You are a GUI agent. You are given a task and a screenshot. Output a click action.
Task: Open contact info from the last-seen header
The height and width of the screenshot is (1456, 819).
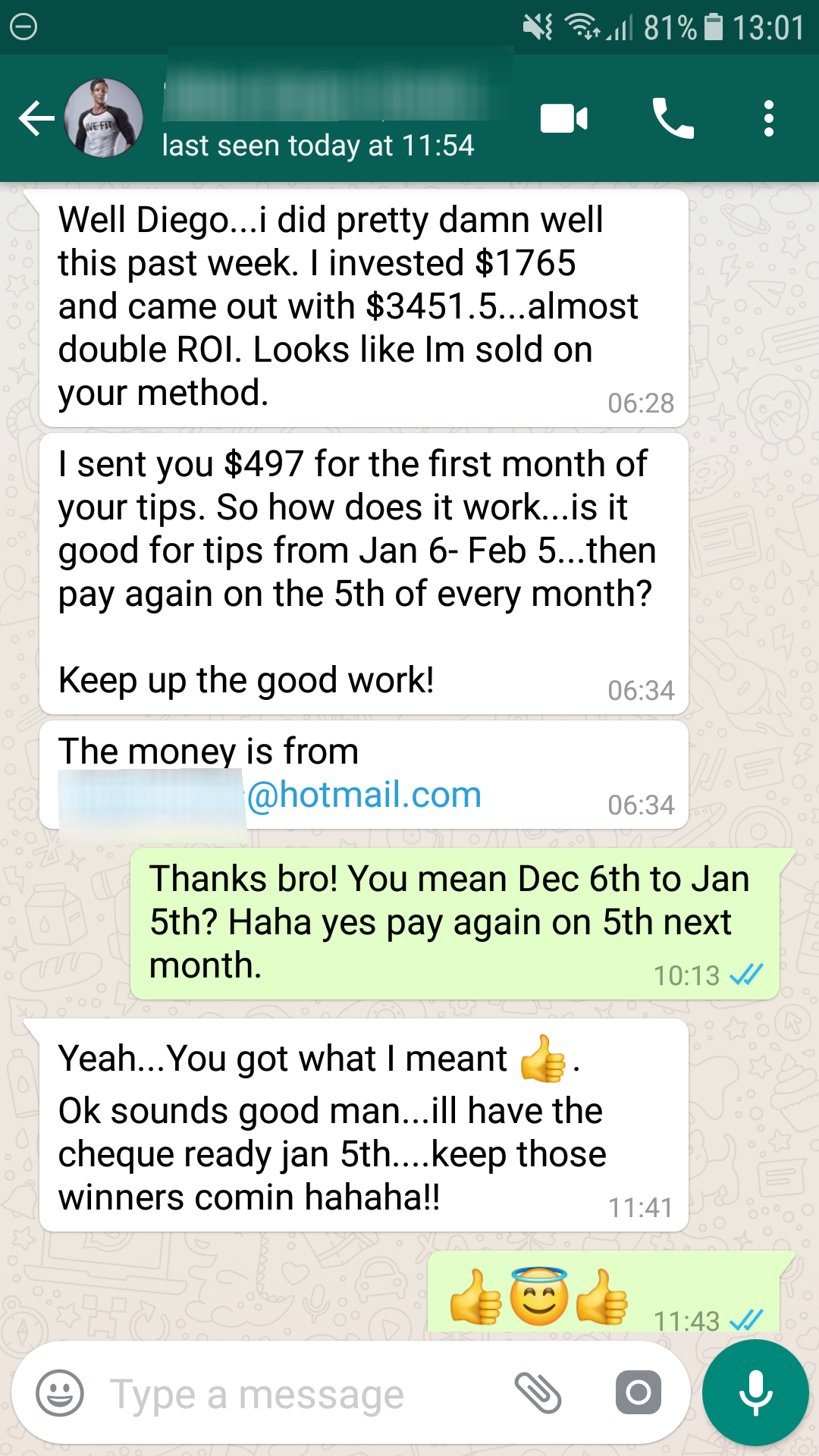[318, 144]
